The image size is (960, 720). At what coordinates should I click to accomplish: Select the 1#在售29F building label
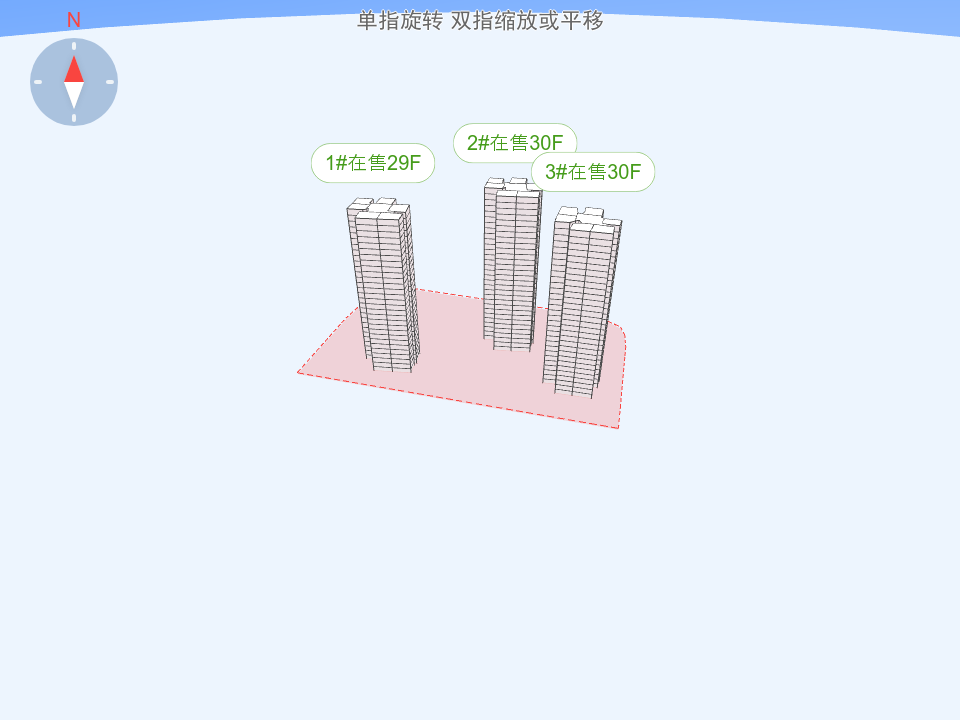click(x=373, y=163)
